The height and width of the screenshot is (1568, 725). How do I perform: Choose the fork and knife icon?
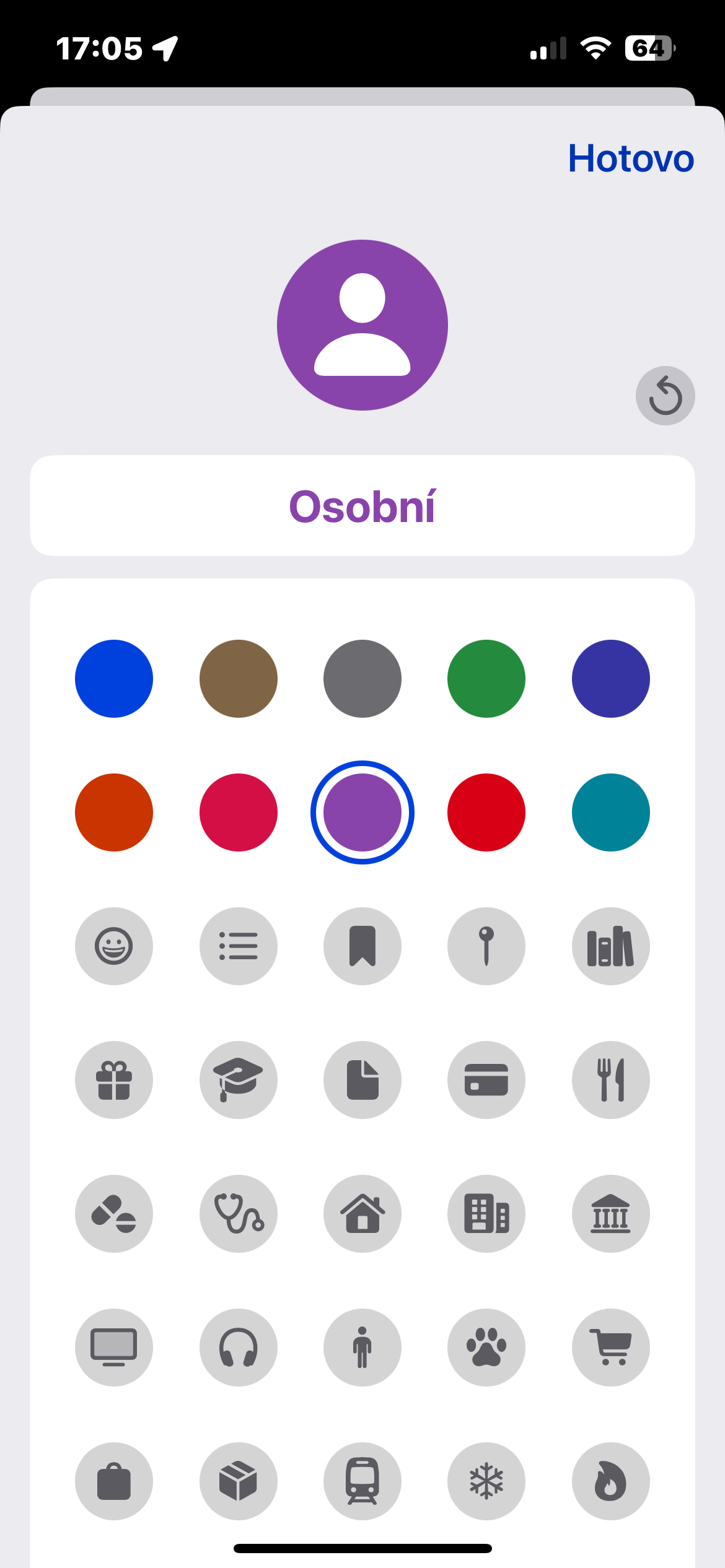click(610, 1080)
